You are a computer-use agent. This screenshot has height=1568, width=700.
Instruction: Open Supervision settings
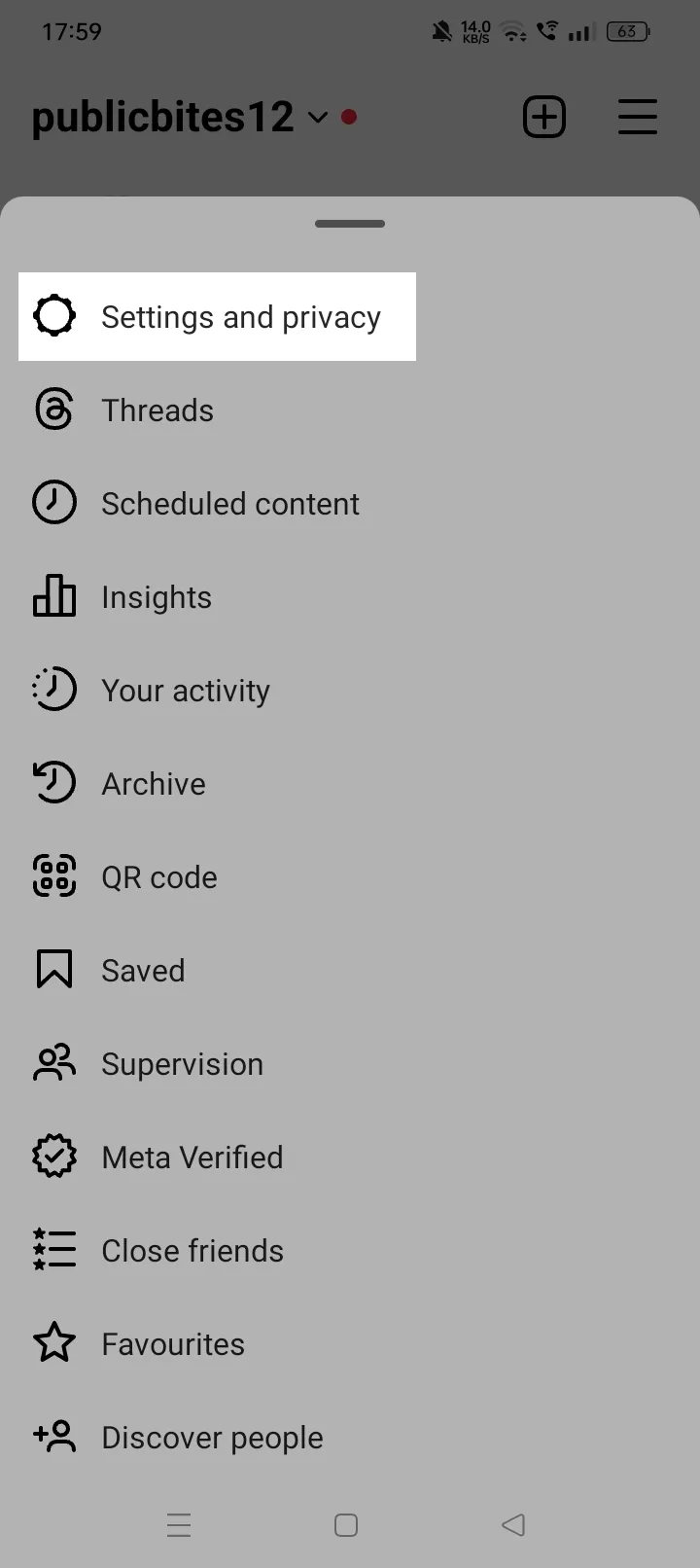(x=182, y=1064)
